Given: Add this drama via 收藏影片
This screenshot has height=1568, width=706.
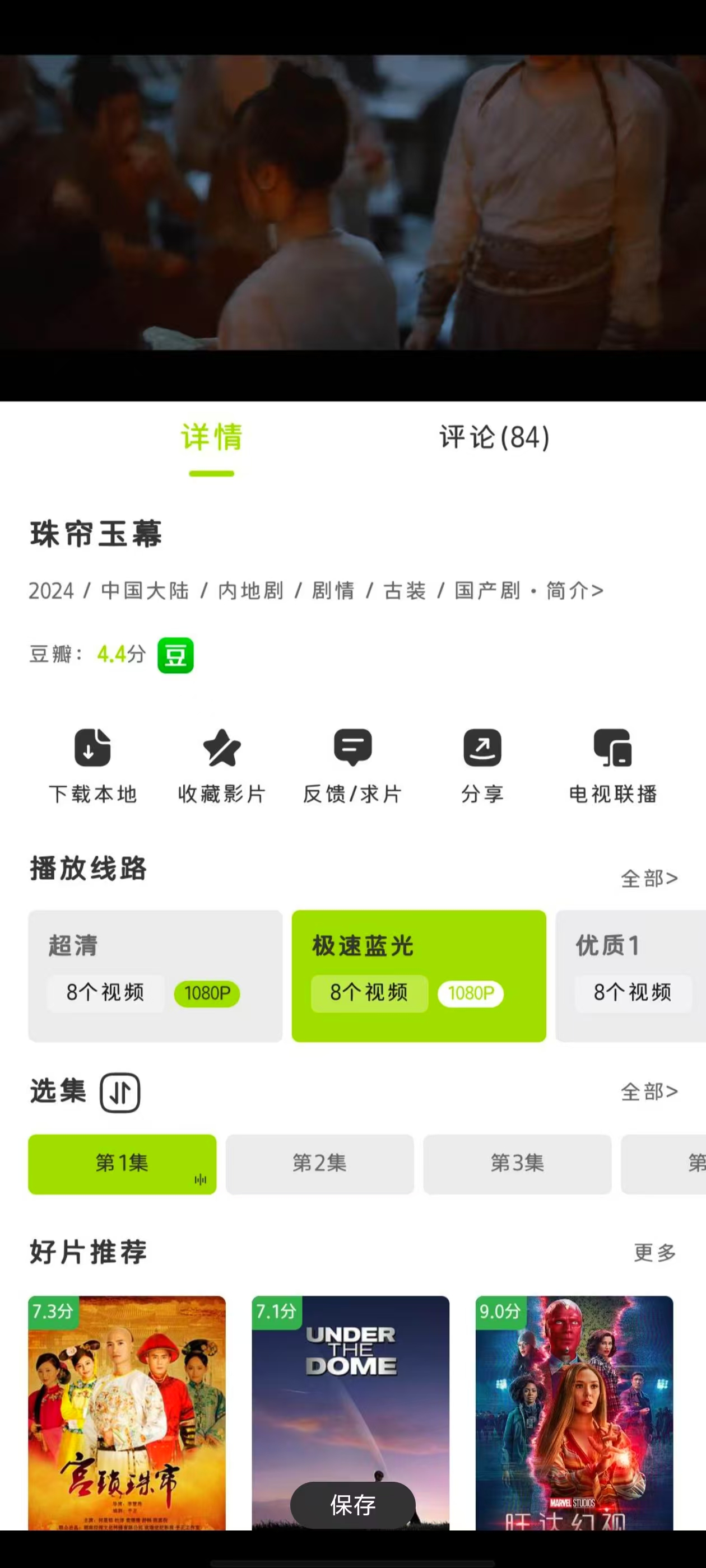Looking at the screenshot, I should pos(222,765).
